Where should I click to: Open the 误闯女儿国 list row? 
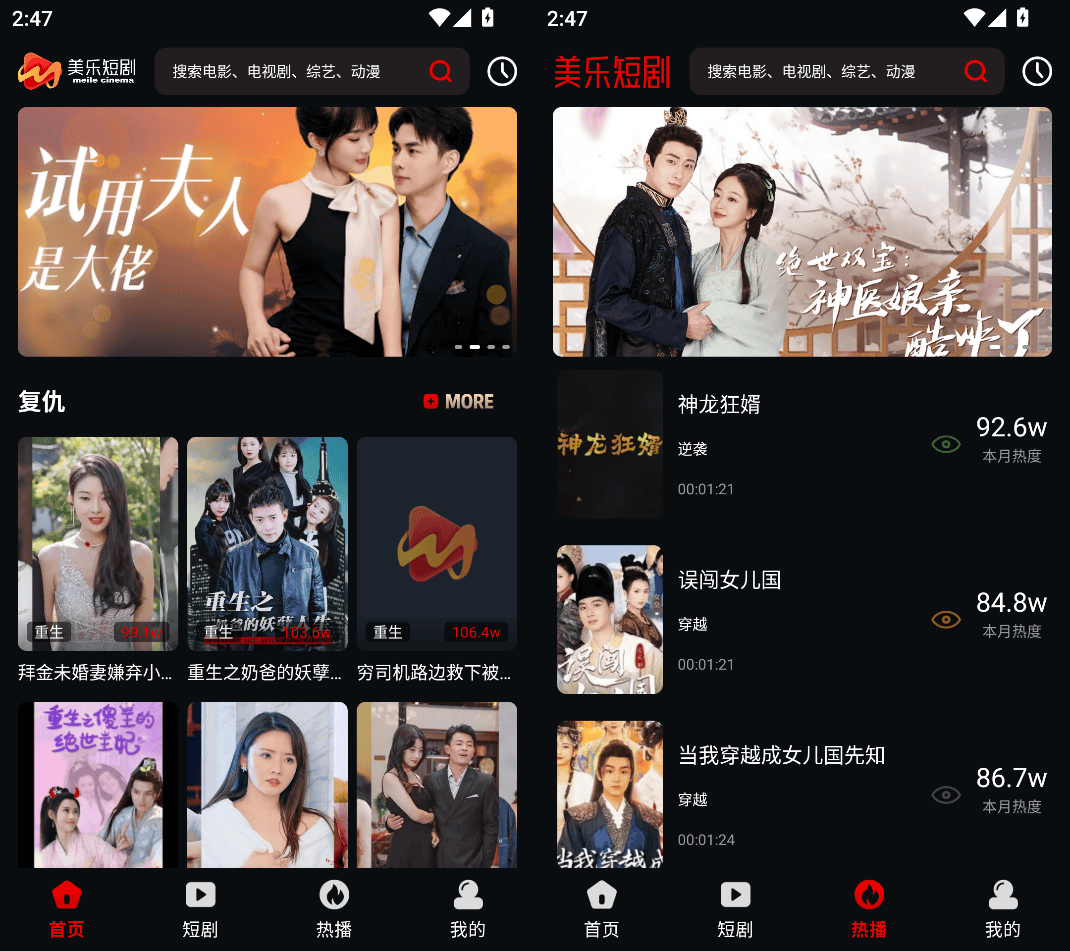point(802,620)
